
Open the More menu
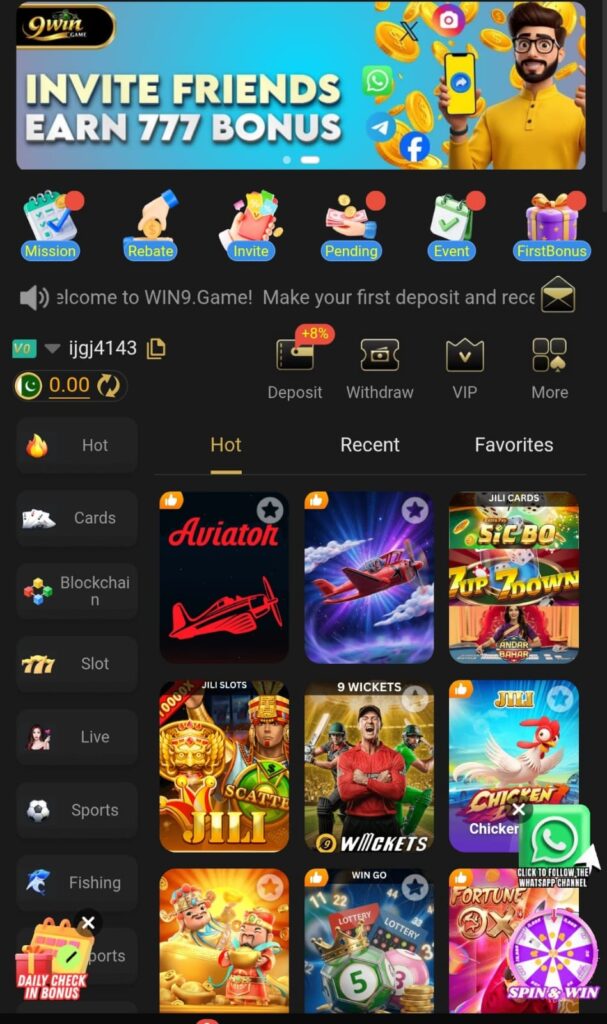tap(549, 368)
